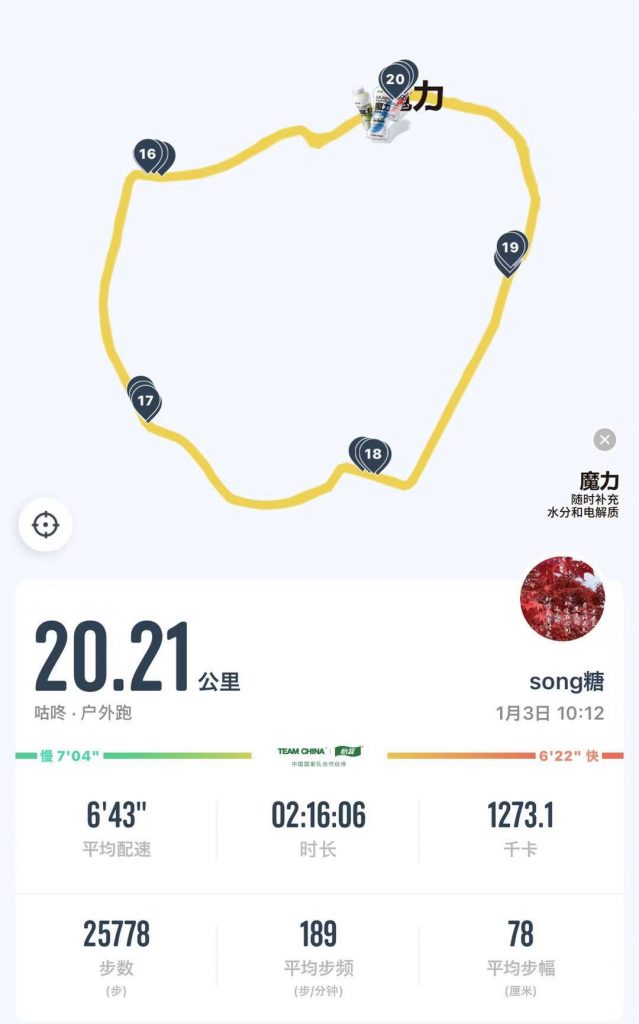The image size is (639, 1024).
Task: Open the TEAM CHINA sponsor banner
Action: [x=319, y=755]
